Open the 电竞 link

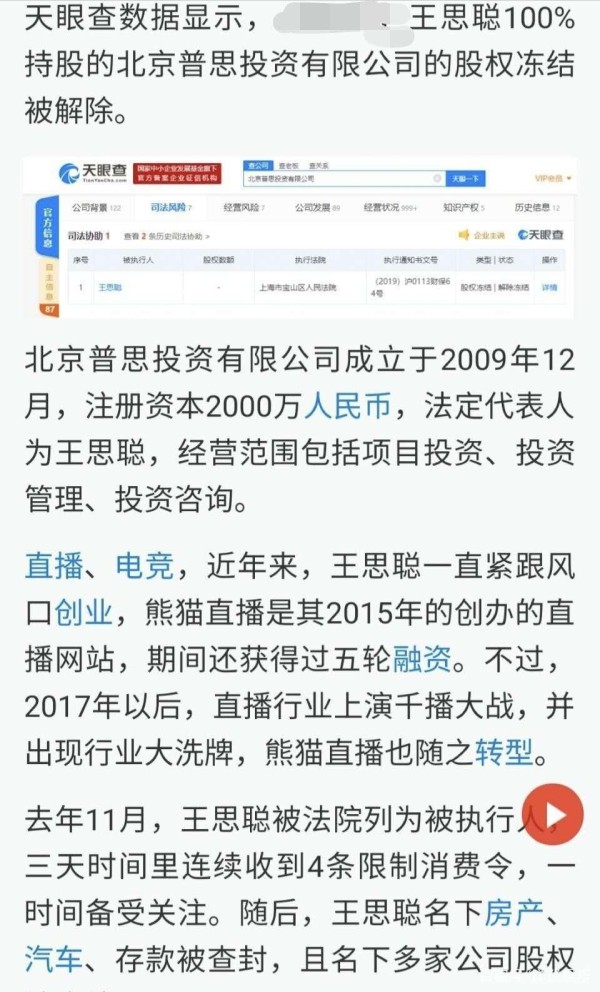coord(145,565)
